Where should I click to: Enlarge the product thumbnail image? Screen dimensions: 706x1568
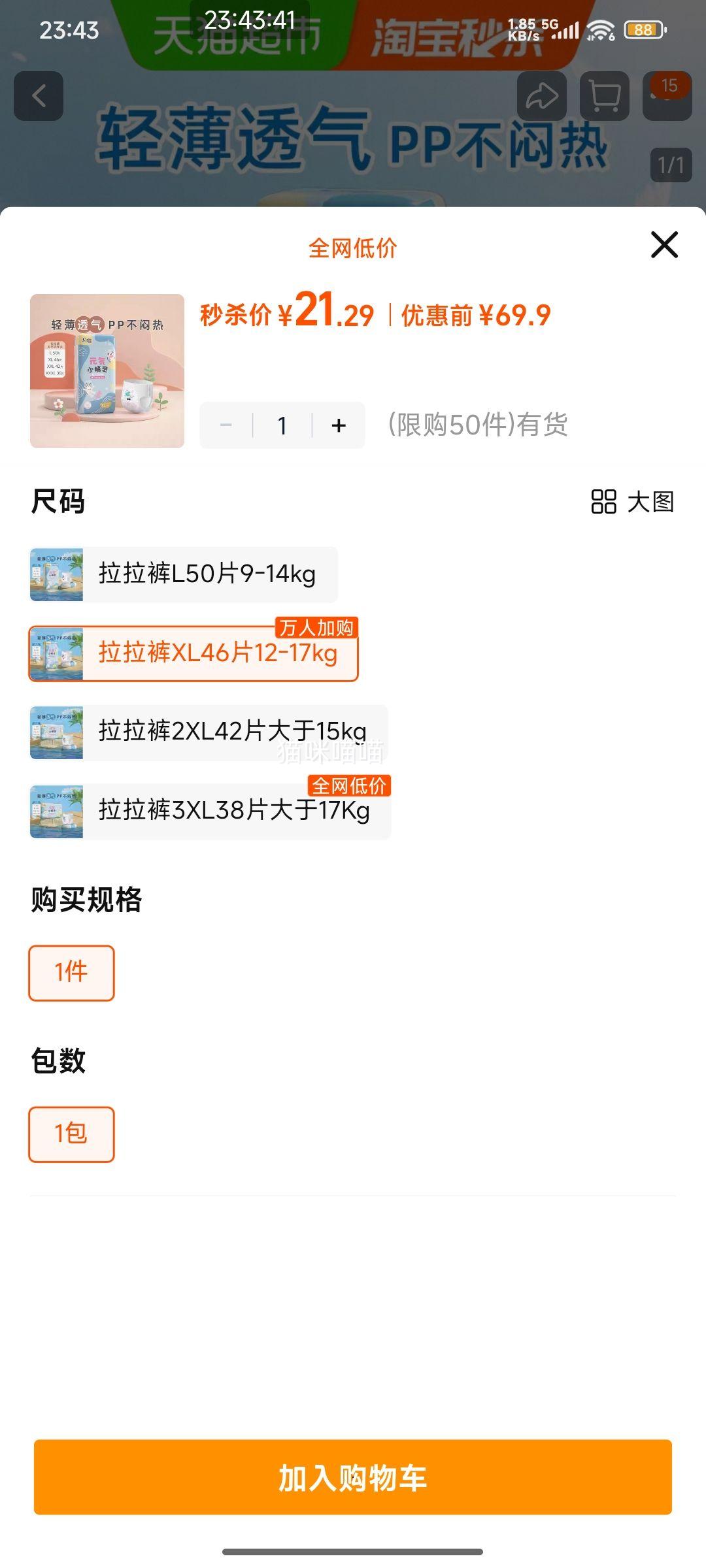click(107, 371)
